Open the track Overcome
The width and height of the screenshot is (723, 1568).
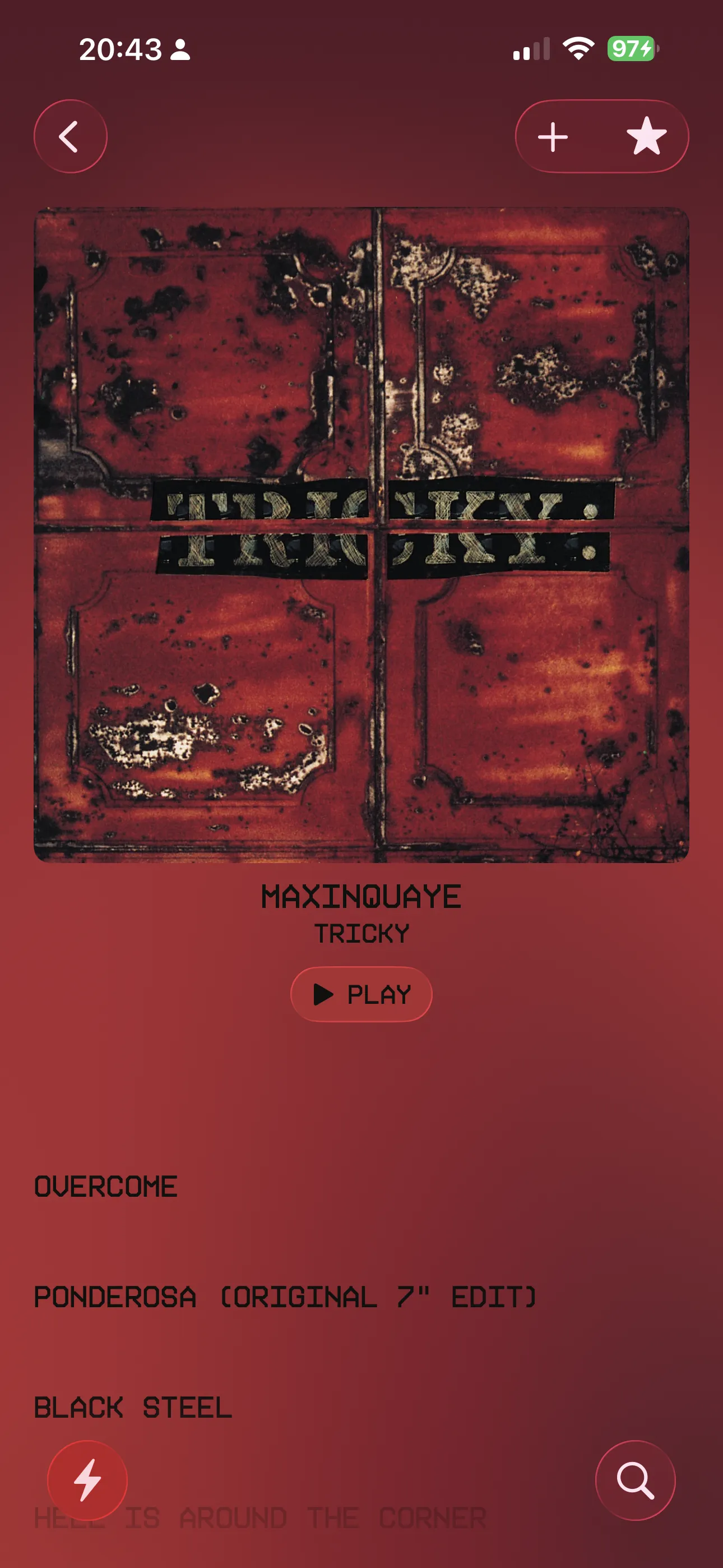point(106,1186)
